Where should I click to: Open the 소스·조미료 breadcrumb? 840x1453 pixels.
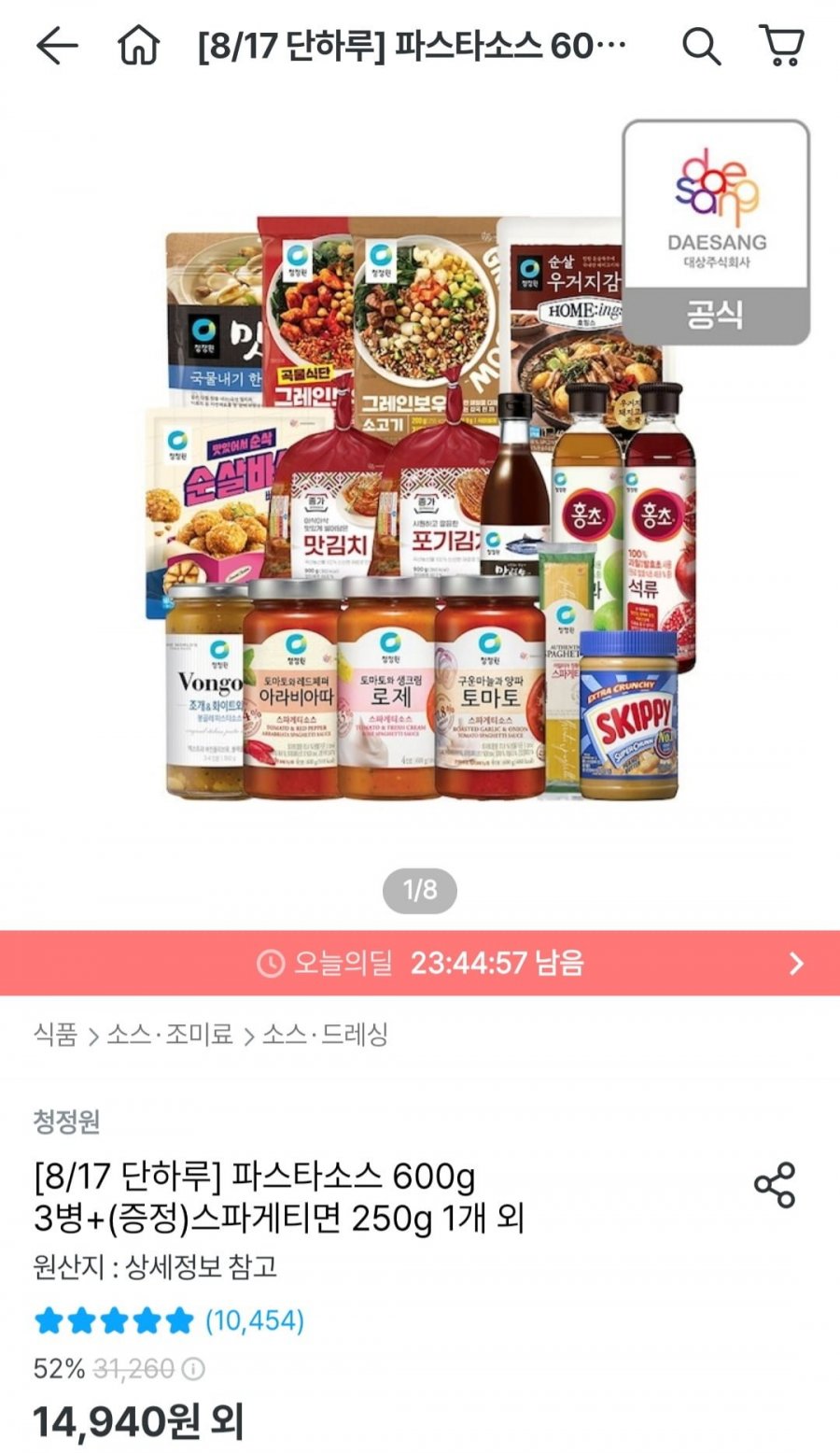click(x=169, y=1035)
